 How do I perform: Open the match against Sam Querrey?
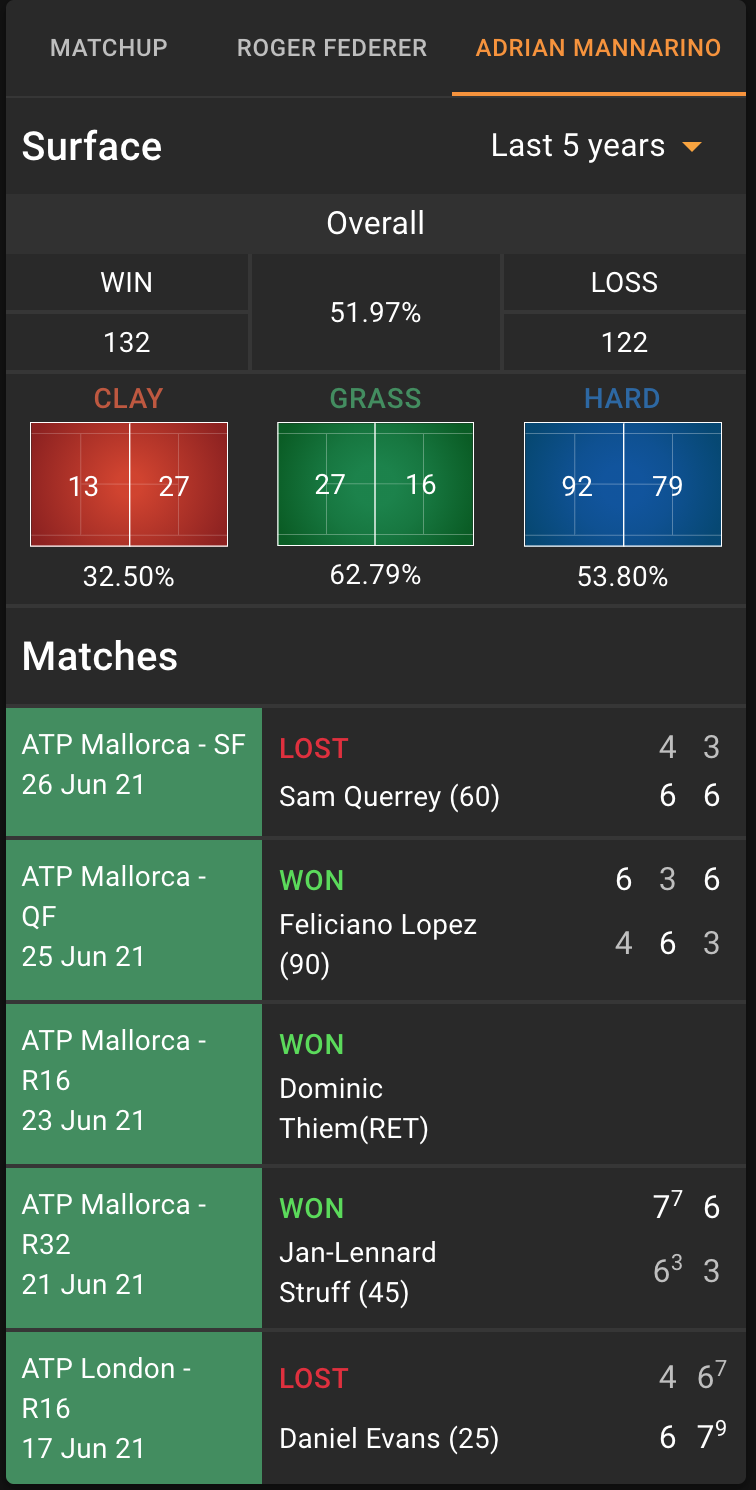pyautogui.click(x=376, y=772)
